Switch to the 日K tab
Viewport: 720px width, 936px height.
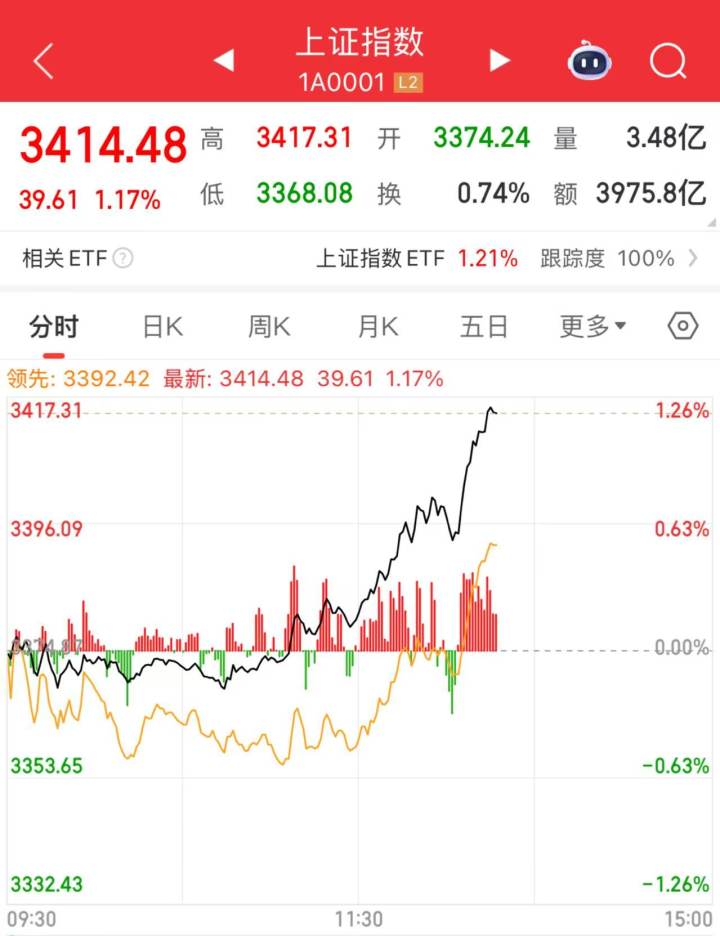click(162, 326)
